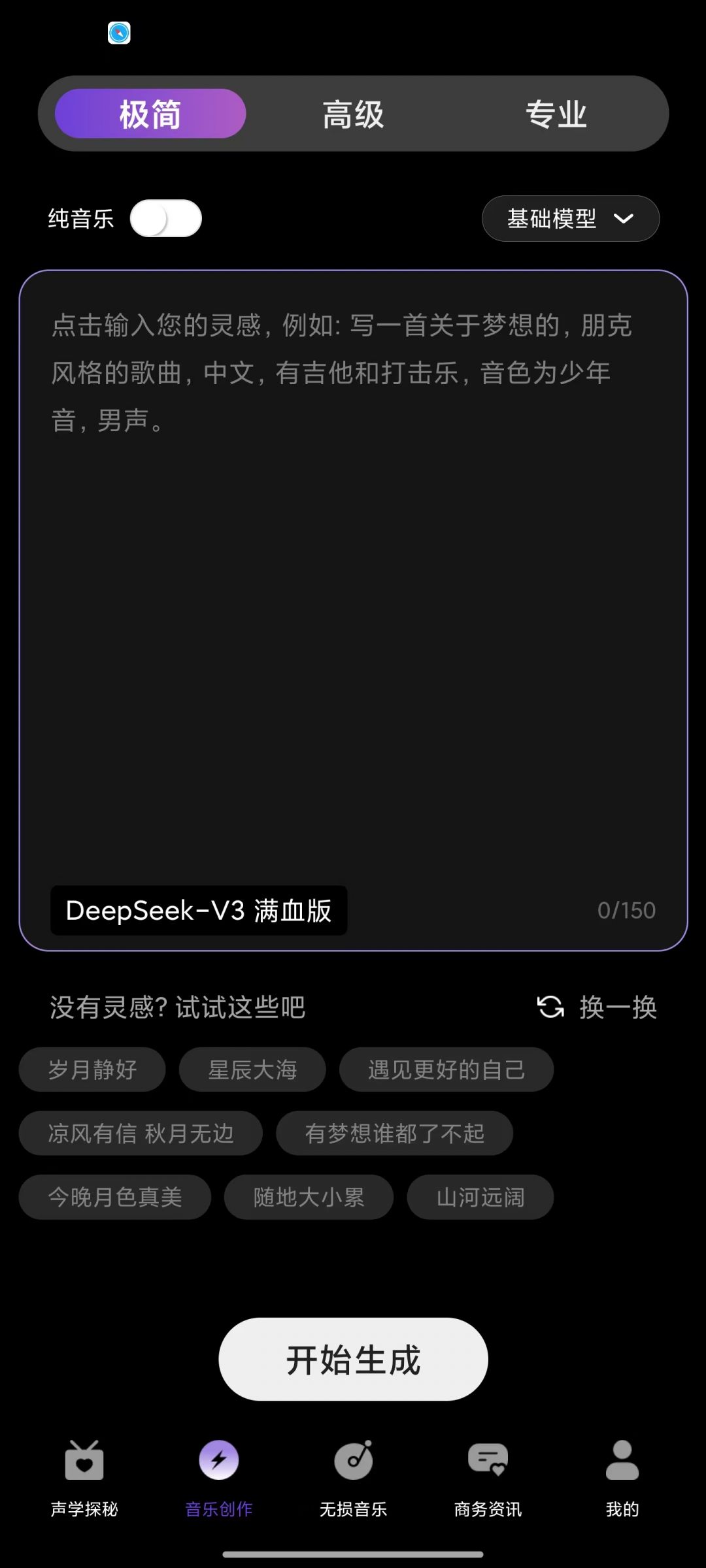The height and width of the screenshot is (1568, 706).
Task: Switch to the 专业 mode tab
Action: tap(556, 114)
